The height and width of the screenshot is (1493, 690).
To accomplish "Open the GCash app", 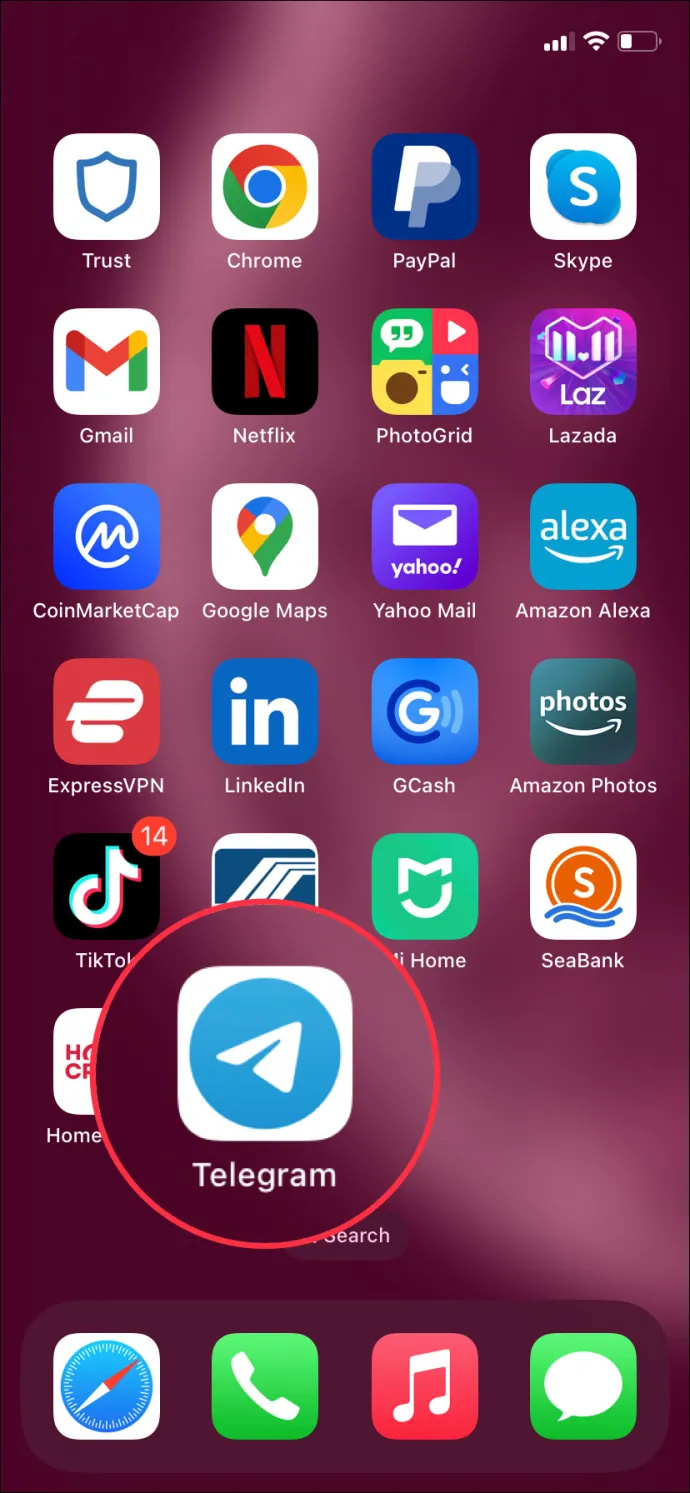I will point(424,712).
